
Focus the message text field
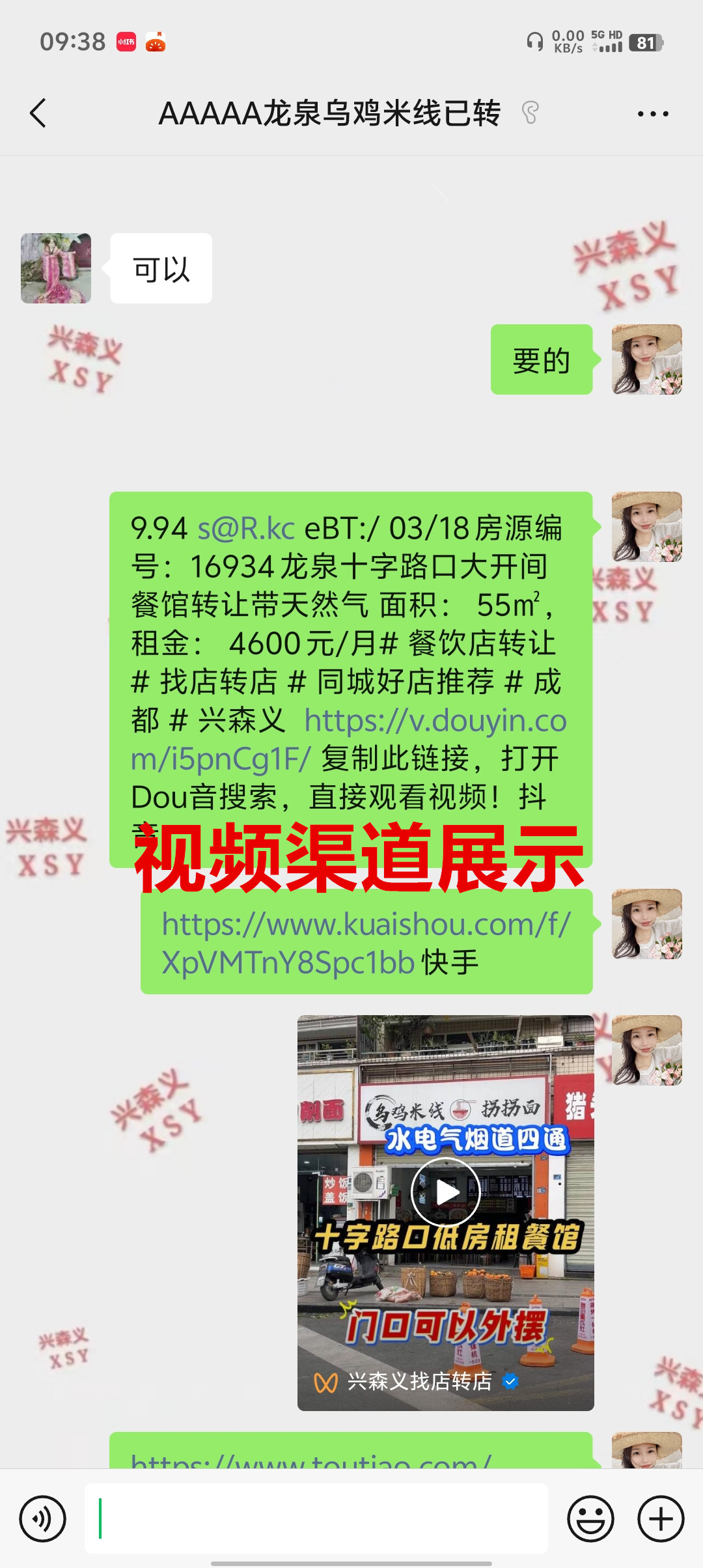pyautogui.click(x=316, y=1519)
